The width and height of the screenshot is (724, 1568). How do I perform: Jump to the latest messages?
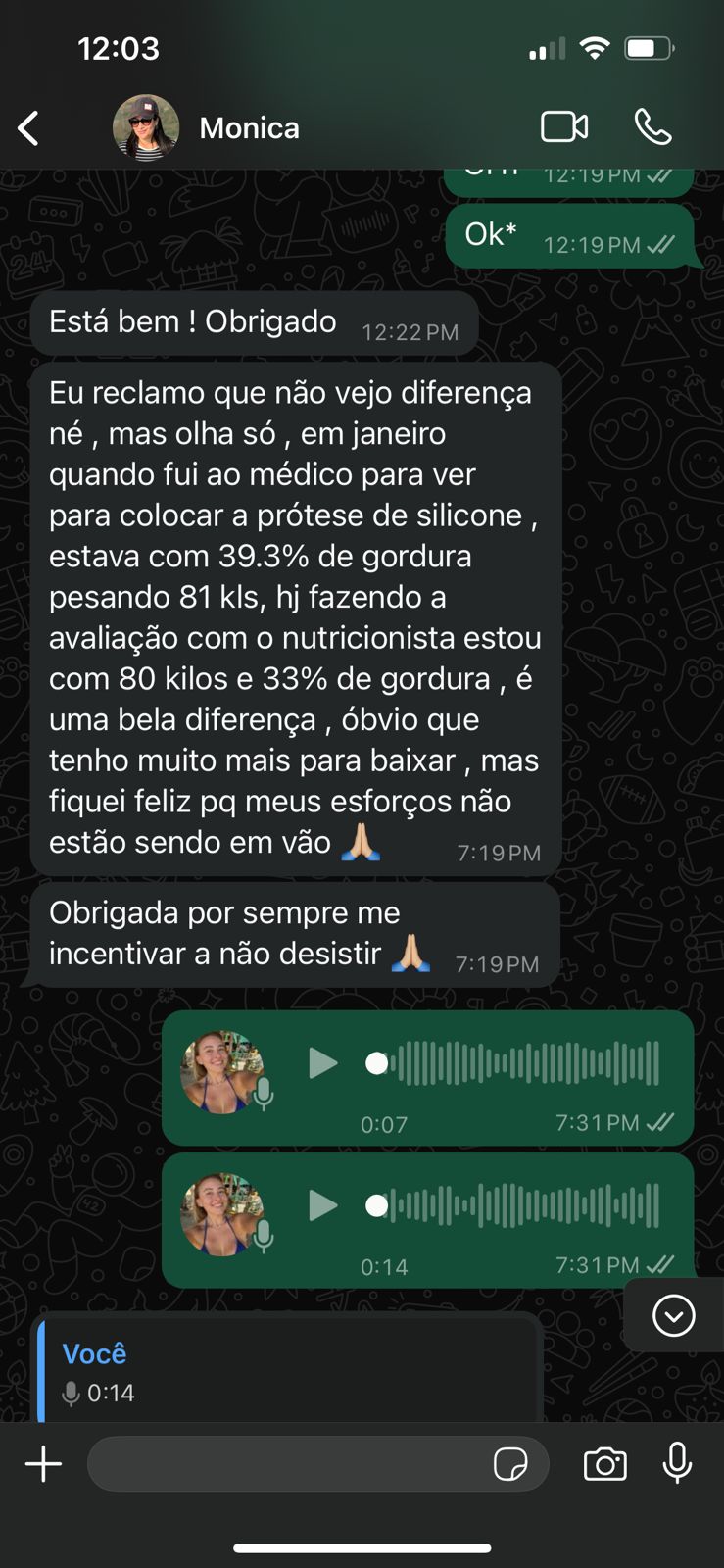[673, 1315]
